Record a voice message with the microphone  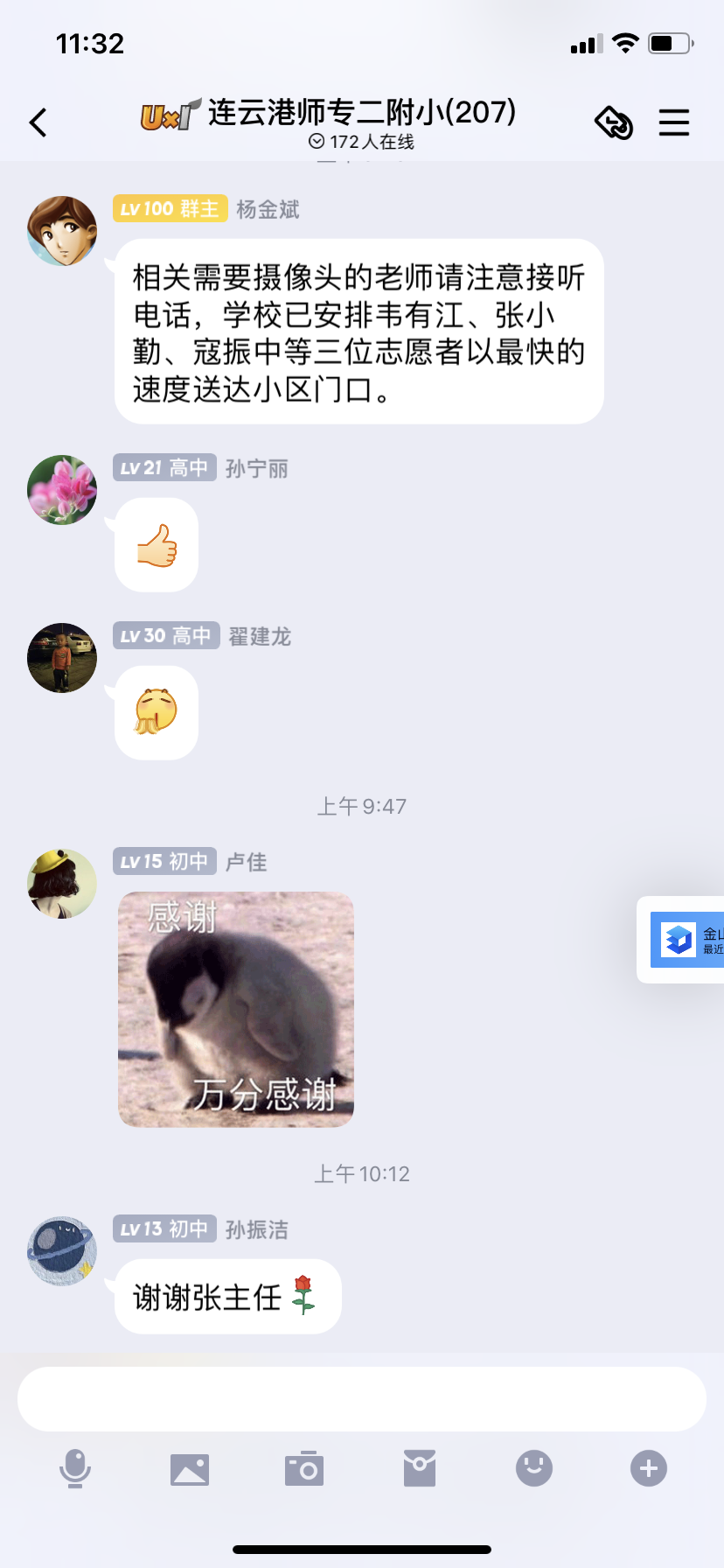coord(75,1468)
